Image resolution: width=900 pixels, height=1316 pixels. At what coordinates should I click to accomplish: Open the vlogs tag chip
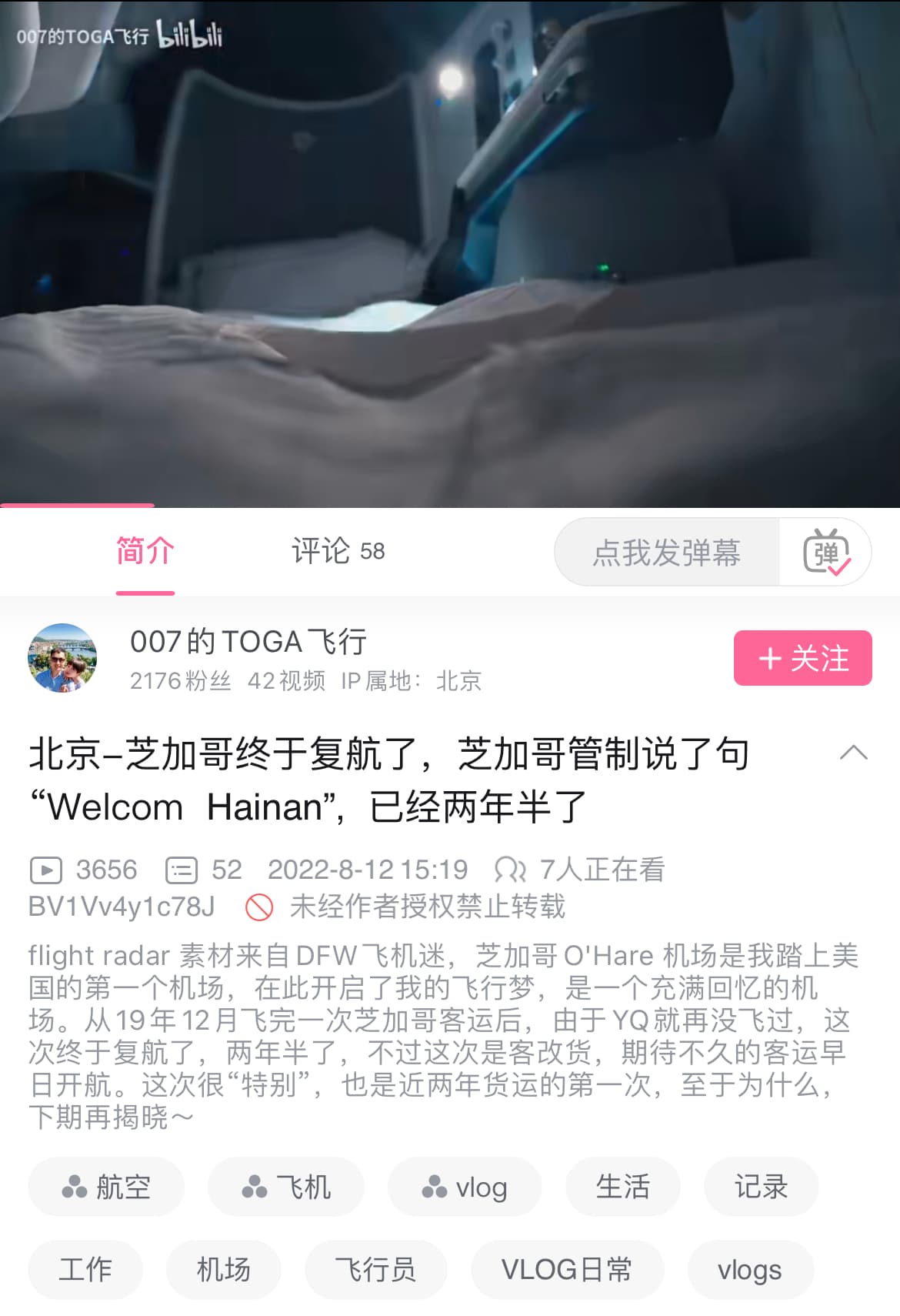pos(750,1269)
